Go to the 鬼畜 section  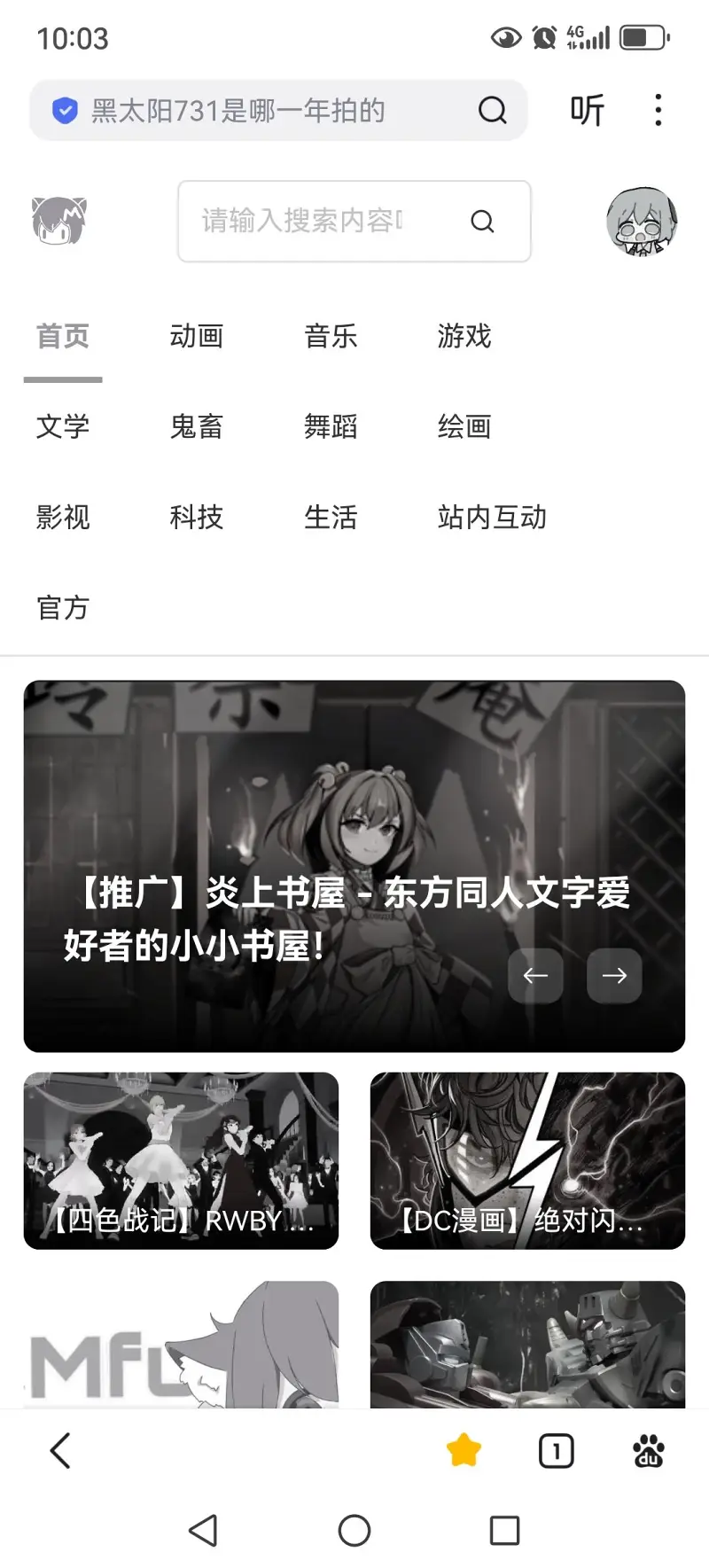coord(197,426)
